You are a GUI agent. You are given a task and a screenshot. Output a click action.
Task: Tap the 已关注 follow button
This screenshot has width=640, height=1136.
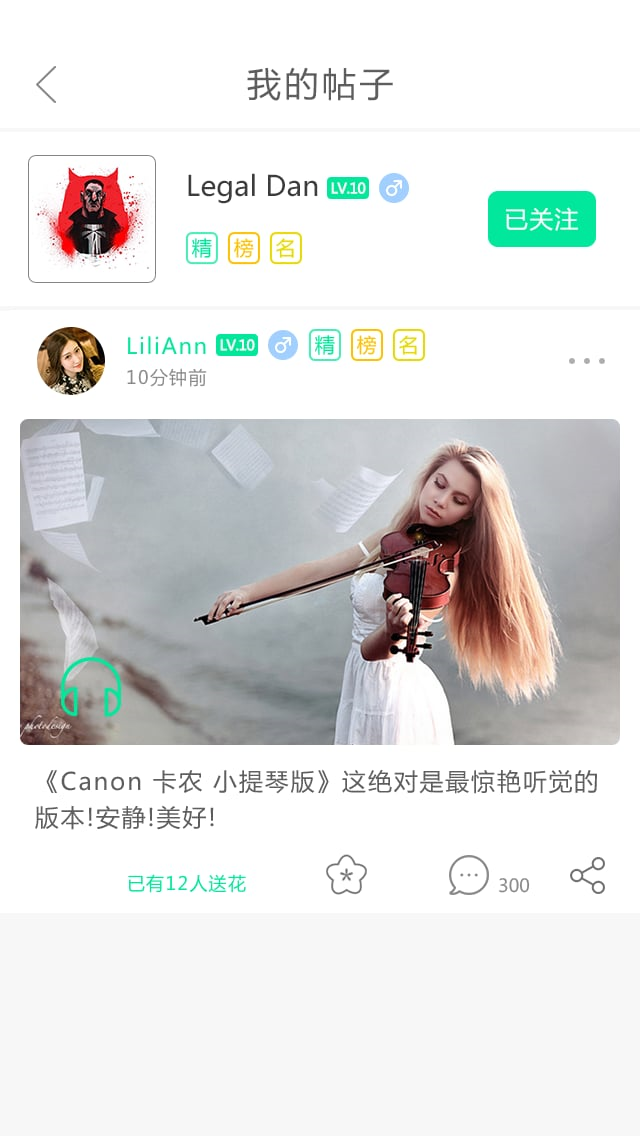(541, 219)
